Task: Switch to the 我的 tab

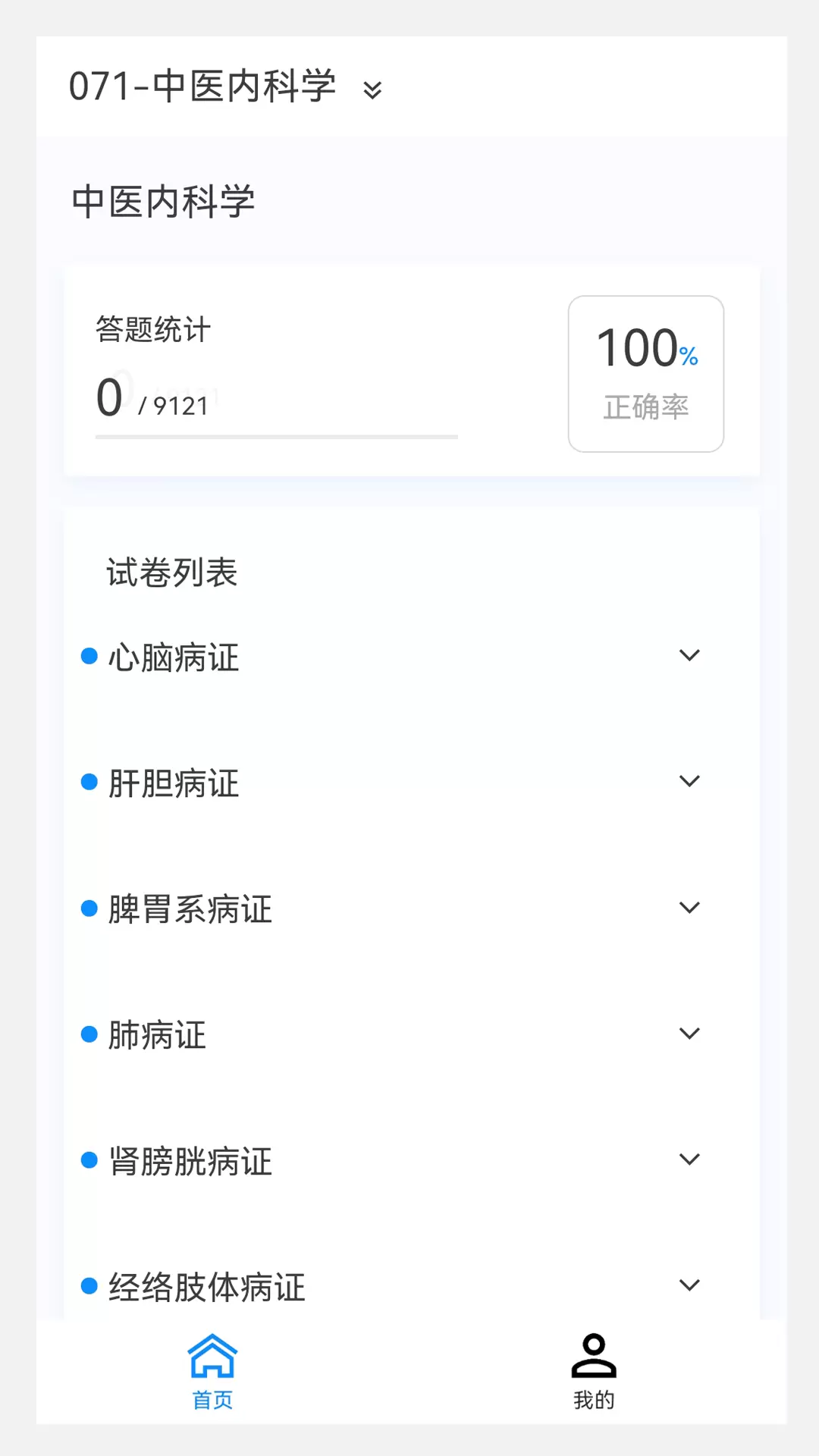Action: [x=594, y=1371]
